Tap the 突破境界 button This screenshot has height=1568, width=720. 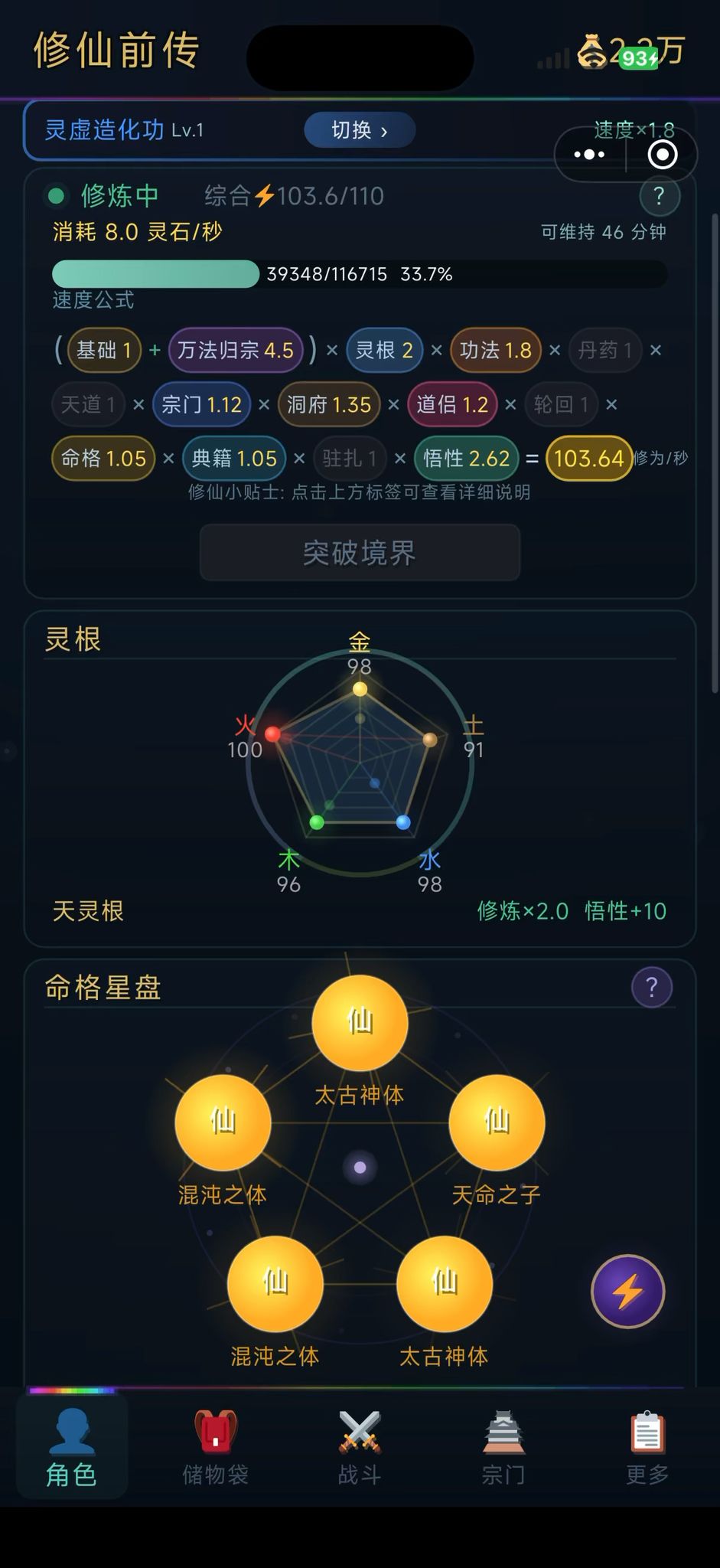360,553
